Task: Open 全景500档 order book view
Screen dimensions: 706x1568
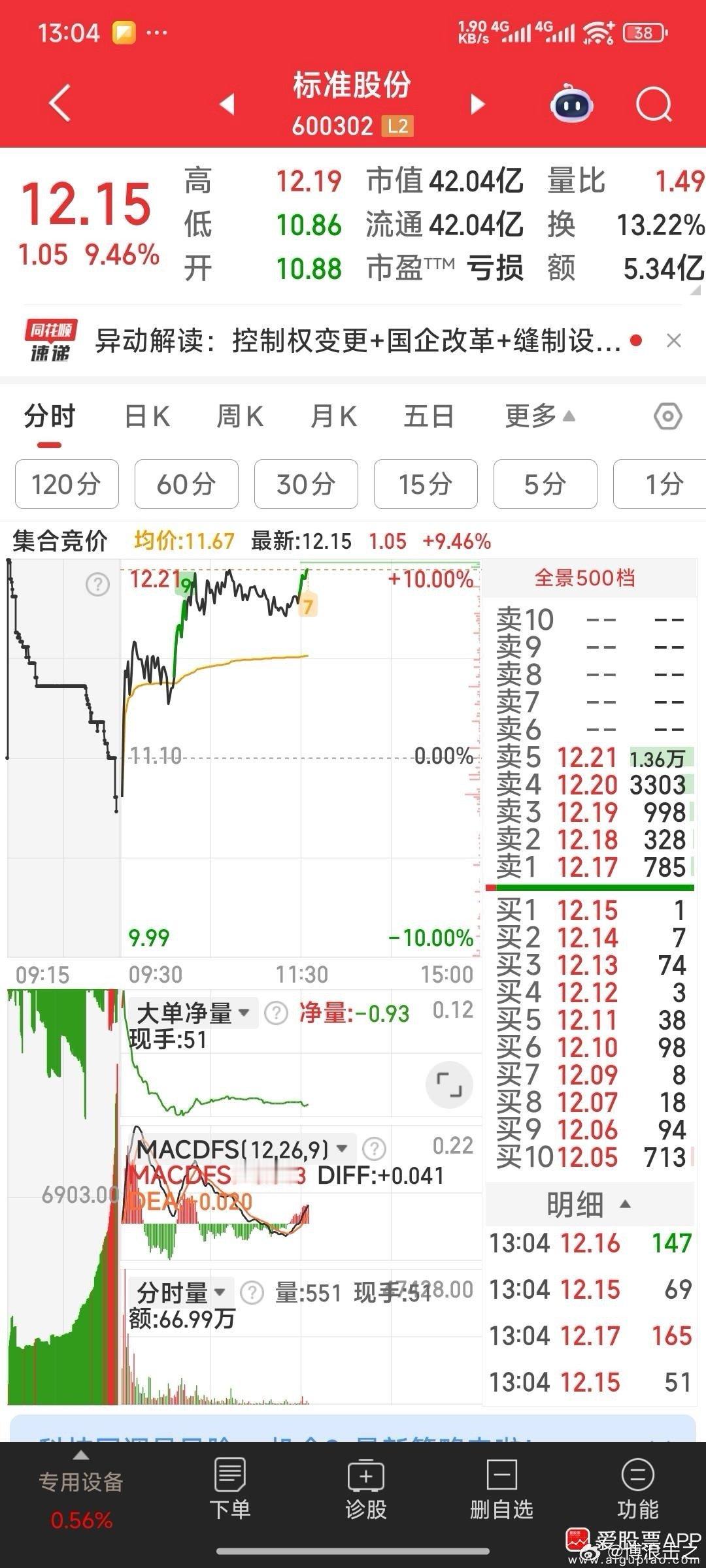Action: [x=585, y=578]
